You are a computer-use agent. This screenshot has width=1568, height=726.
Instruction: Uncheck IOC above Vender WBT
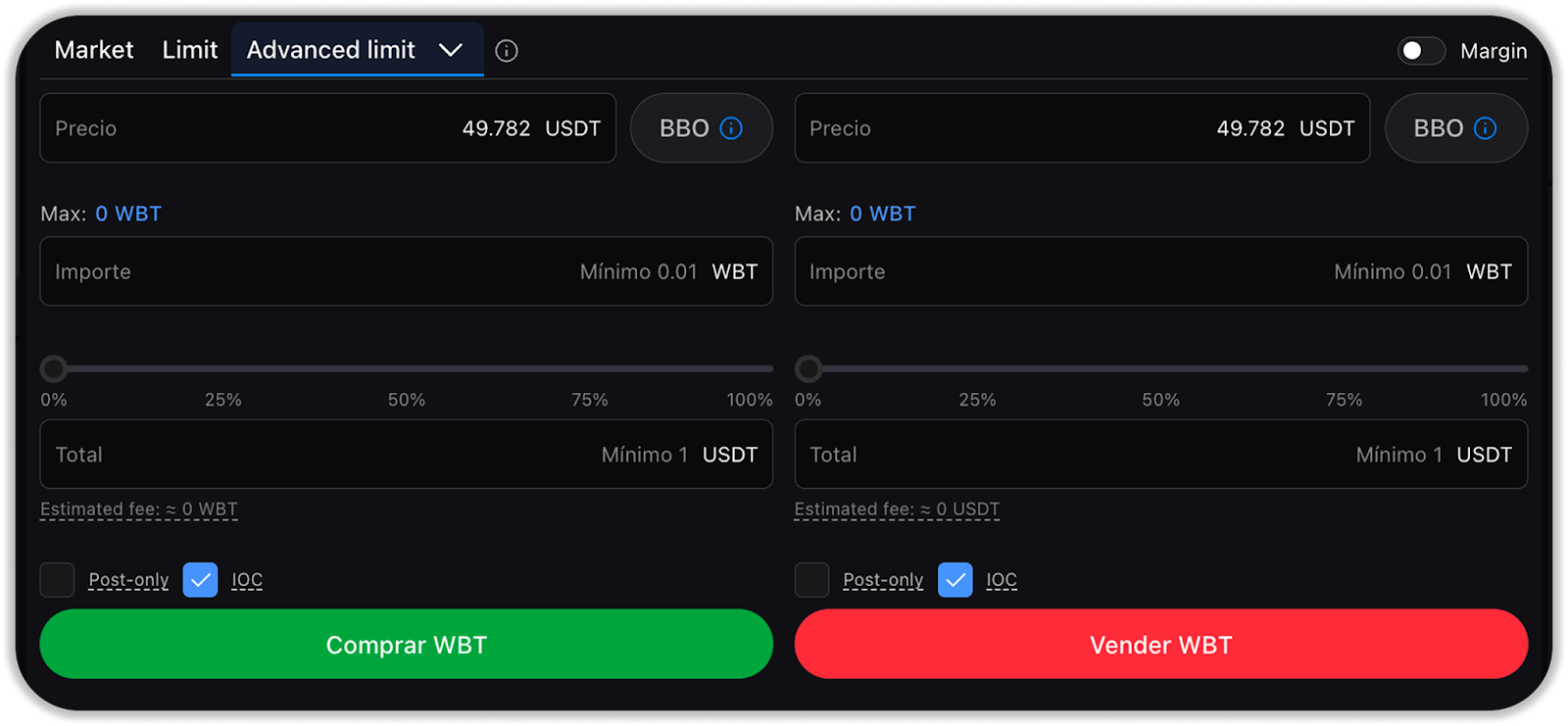point(955,580)
